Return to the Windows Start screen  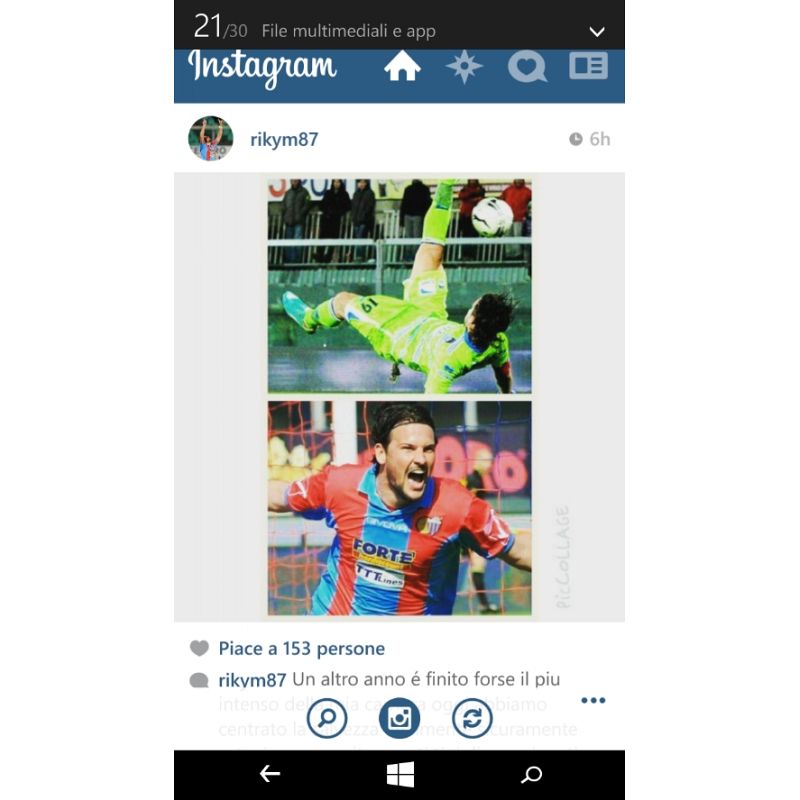[x=400, y=774]
